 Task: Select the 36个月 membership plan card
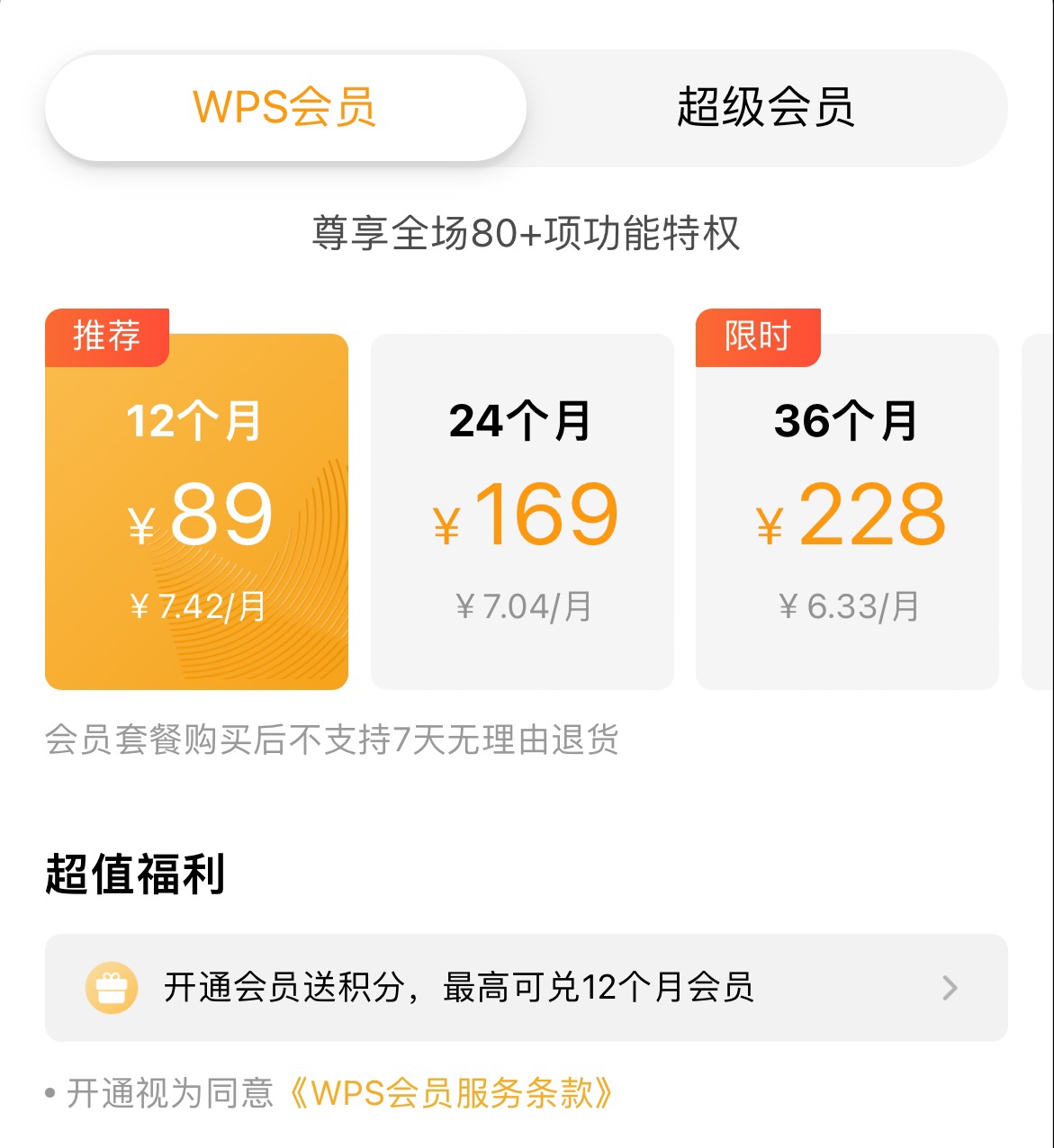point(847,508)
